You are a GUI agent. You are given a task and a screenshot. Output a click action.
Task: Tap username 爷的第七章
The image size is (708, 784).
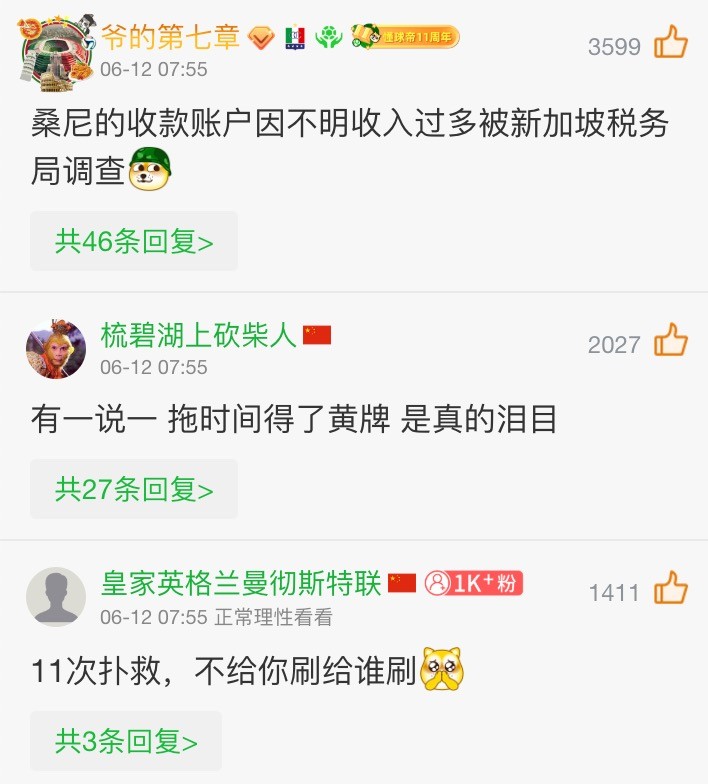tap(170, 37)
